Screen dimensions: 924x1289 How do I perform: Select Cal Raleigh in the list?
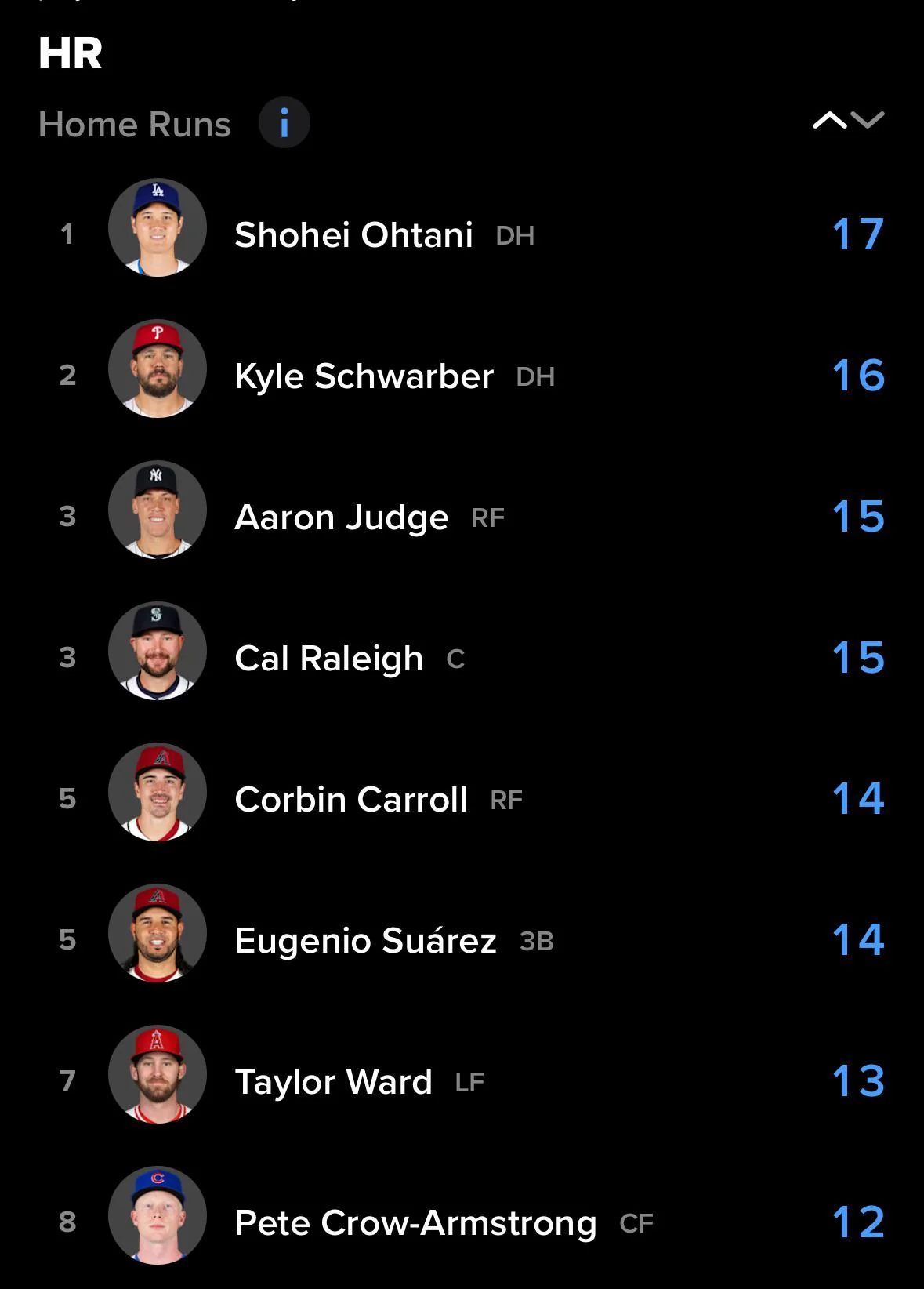pos(328,658)
